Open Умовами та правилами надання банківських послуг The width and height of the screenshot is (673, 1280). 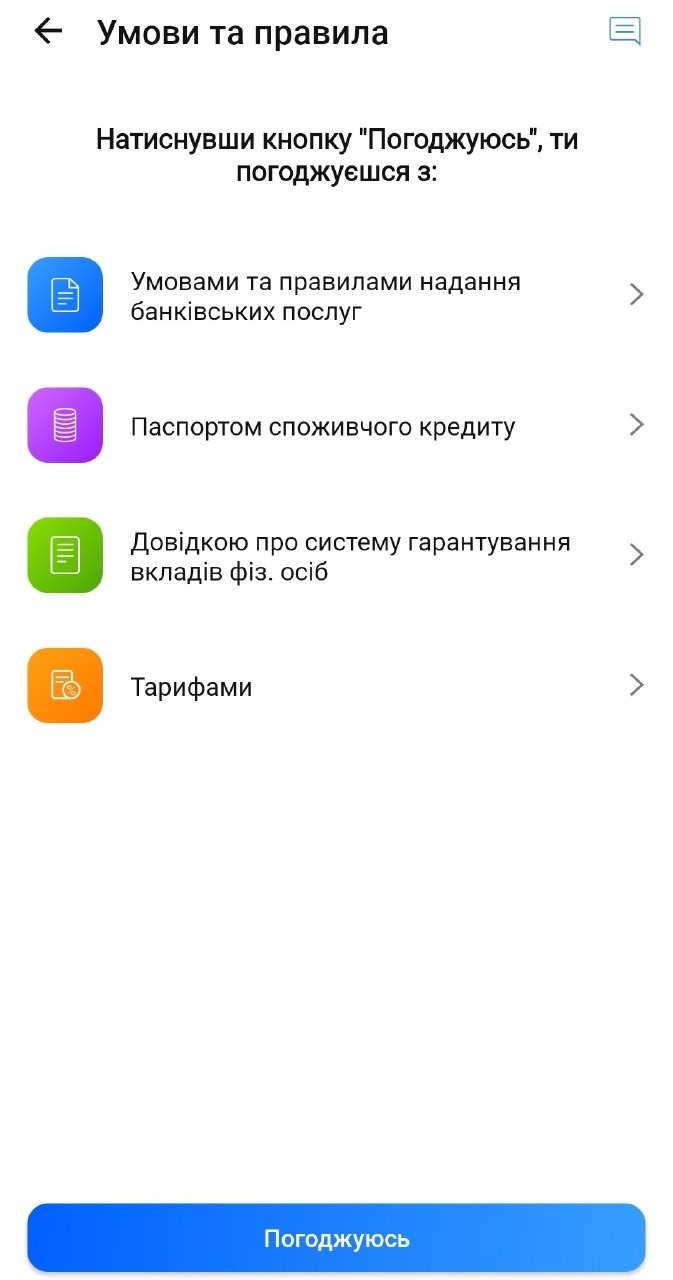(x=336, y=296)
